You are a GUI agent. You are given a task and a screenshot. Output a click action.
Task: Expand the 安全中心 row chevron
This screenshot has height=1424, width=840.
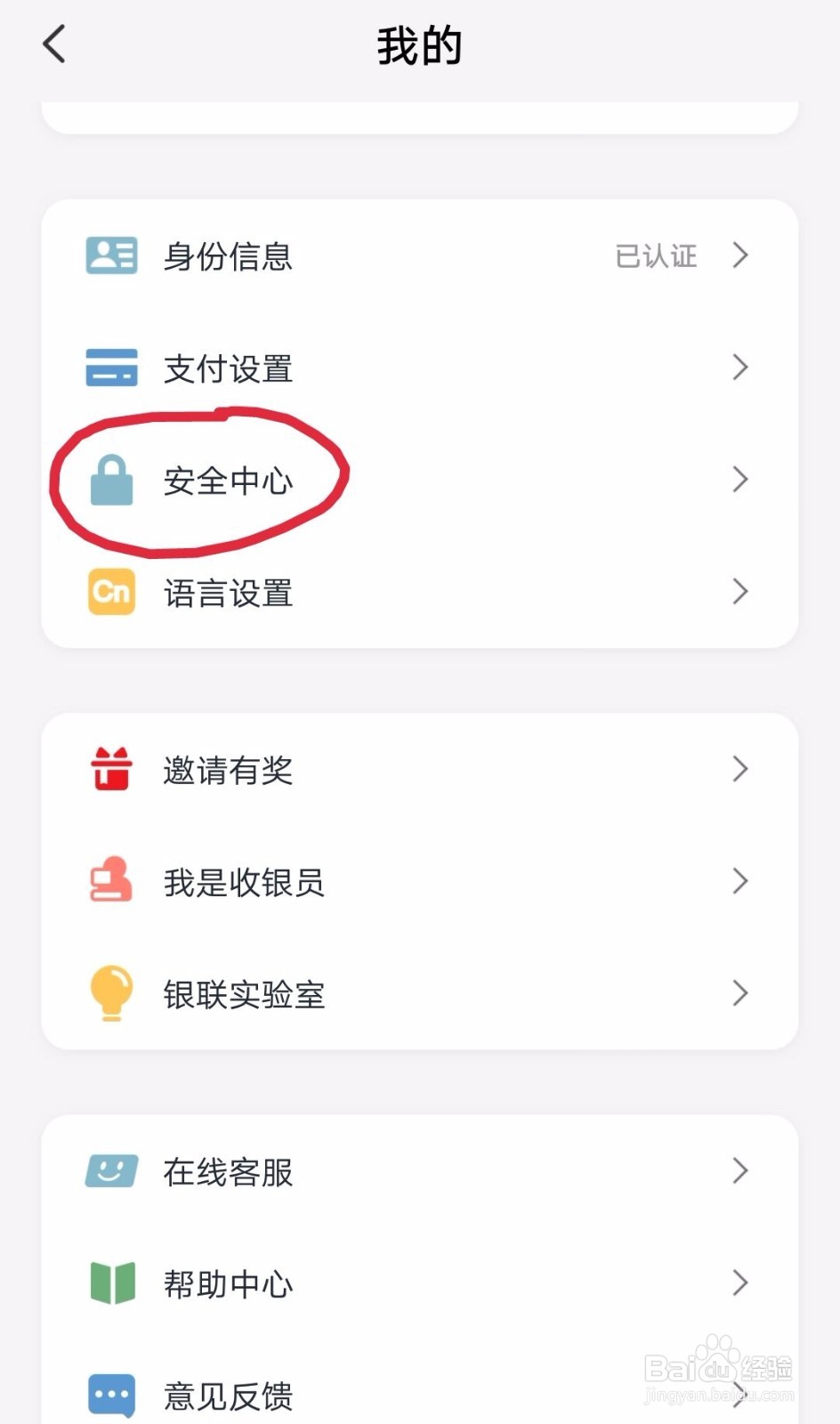coord(740,481)
